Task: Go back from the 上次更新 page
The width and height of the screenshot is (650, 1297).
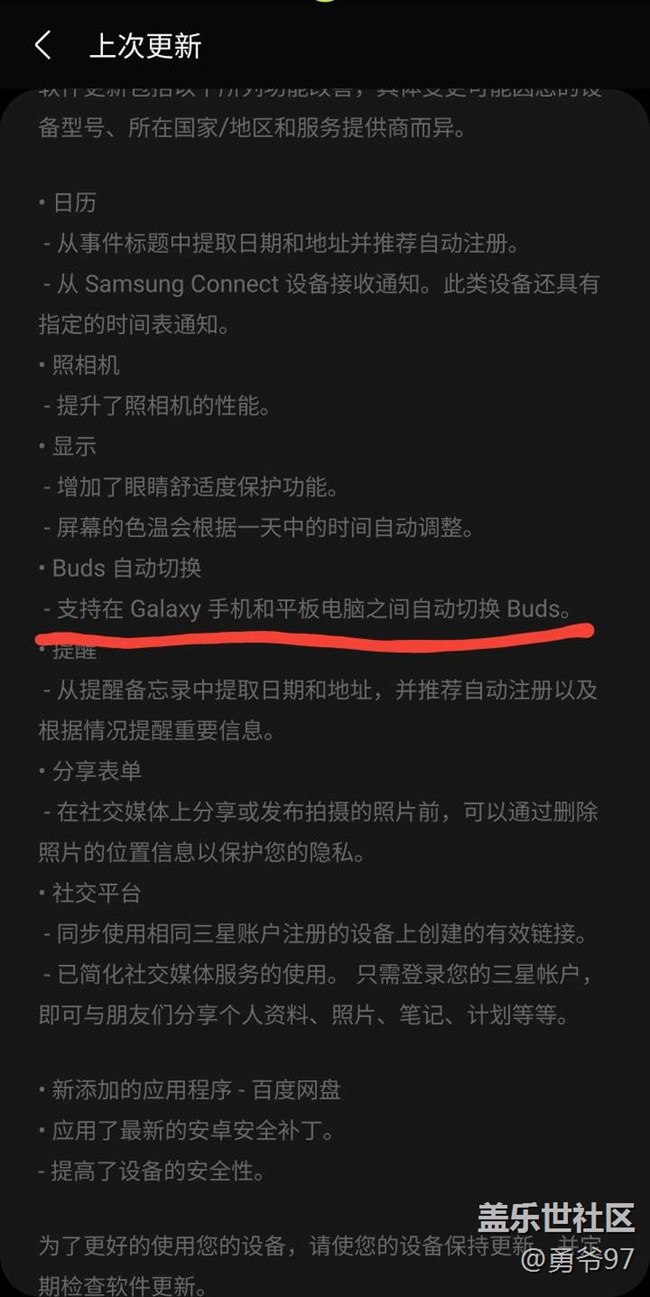Action: tap(42, 45)
